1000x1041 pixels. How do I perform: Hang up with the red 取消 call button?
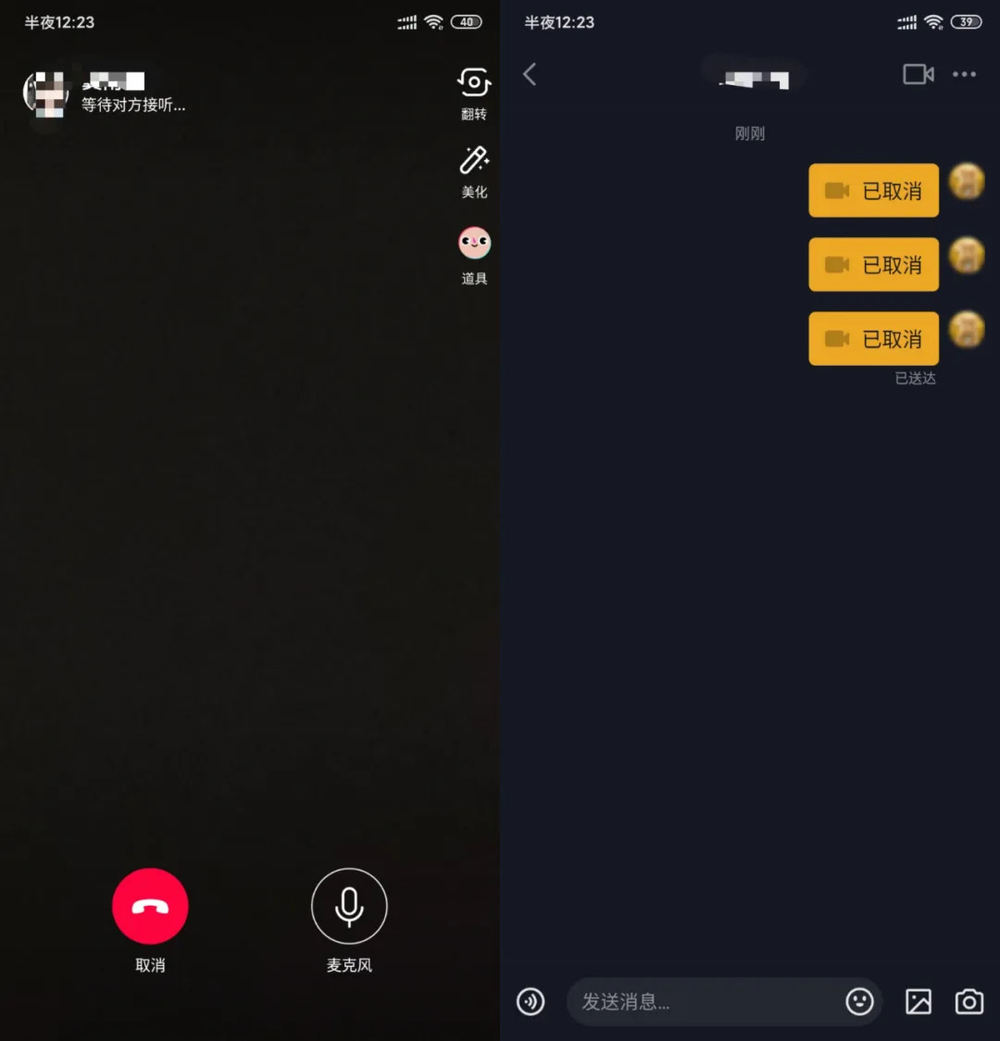[x=150, y=906]
